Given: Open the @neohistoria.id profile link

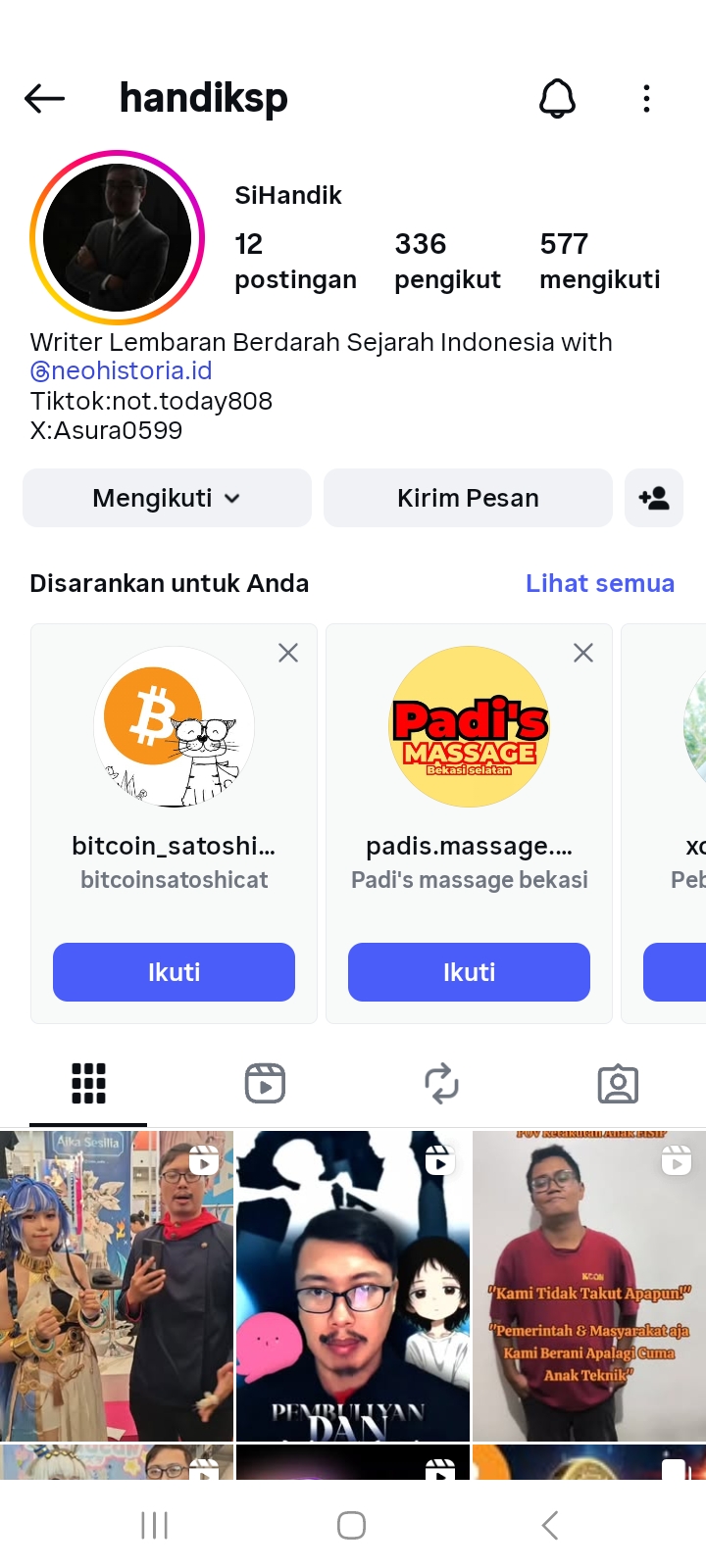Looking at the screenshot, I should point(122,370).
